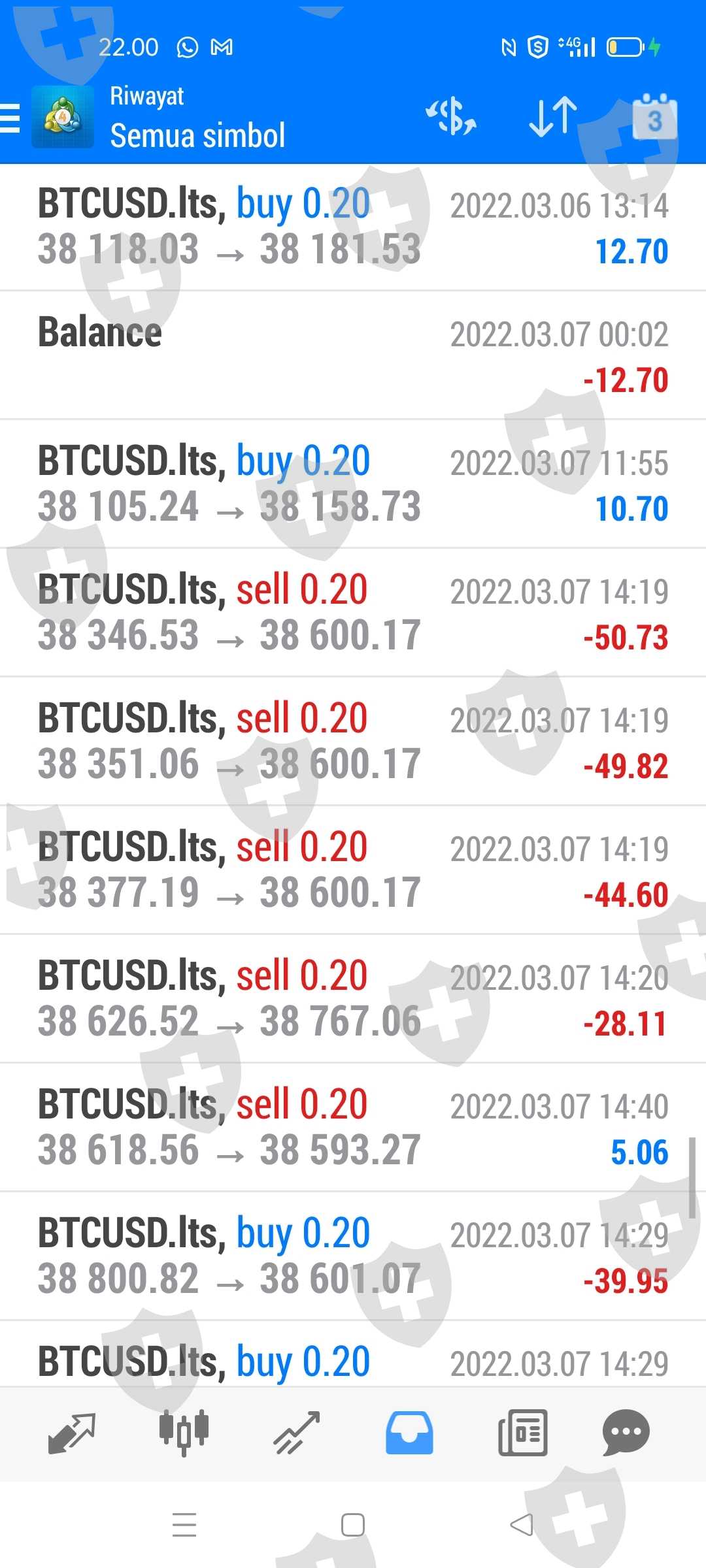
Task: View the sell trade with -44.60 loss
Action: point(353,870)
